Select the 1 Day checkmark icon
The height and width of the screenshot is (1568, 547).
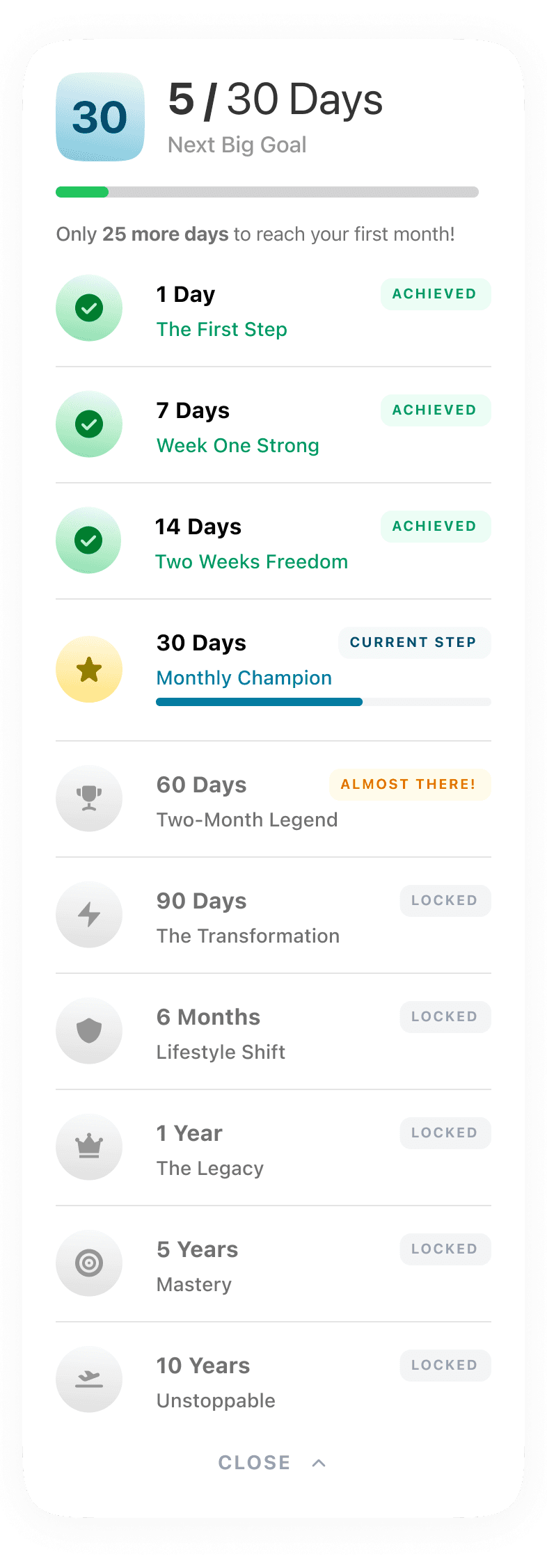coord(89,307)
